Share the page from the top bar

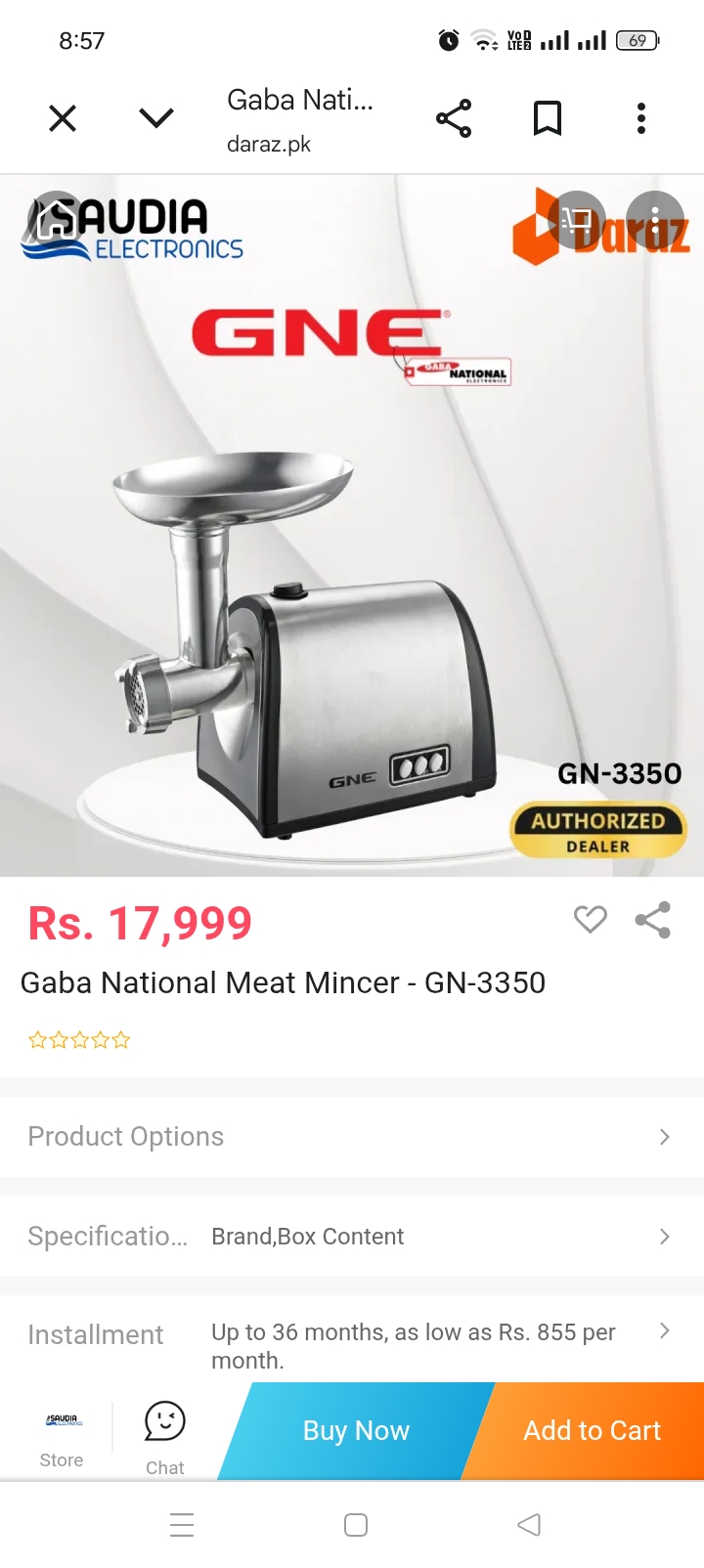coord(454,119)
